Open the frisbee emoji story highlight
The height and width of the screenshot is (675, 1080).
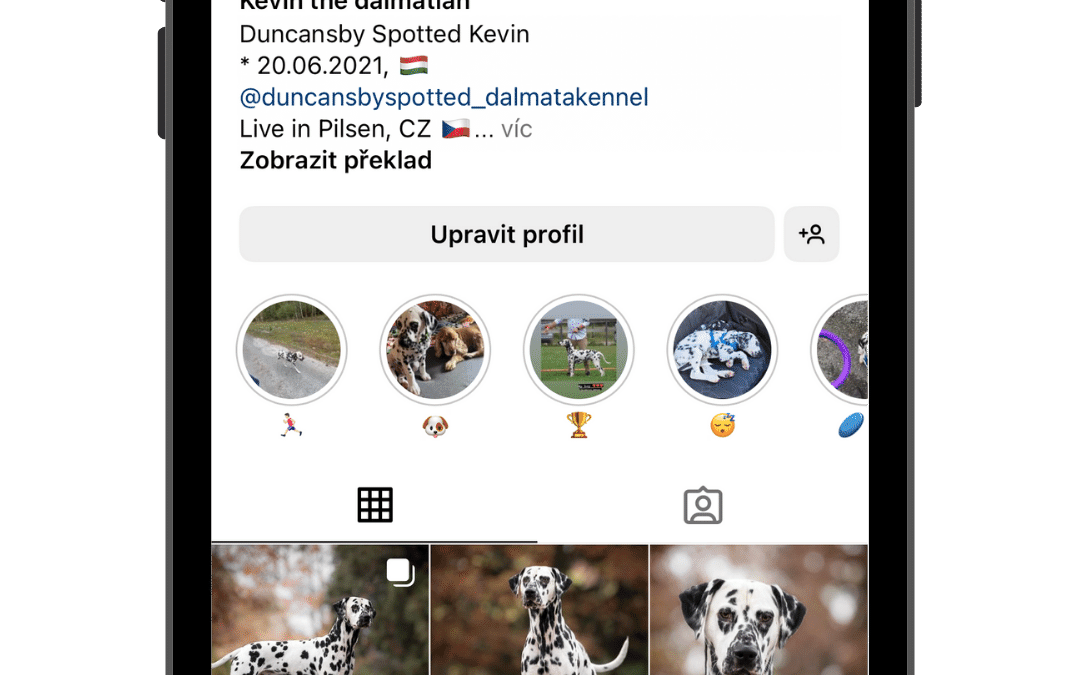[843, 350]
